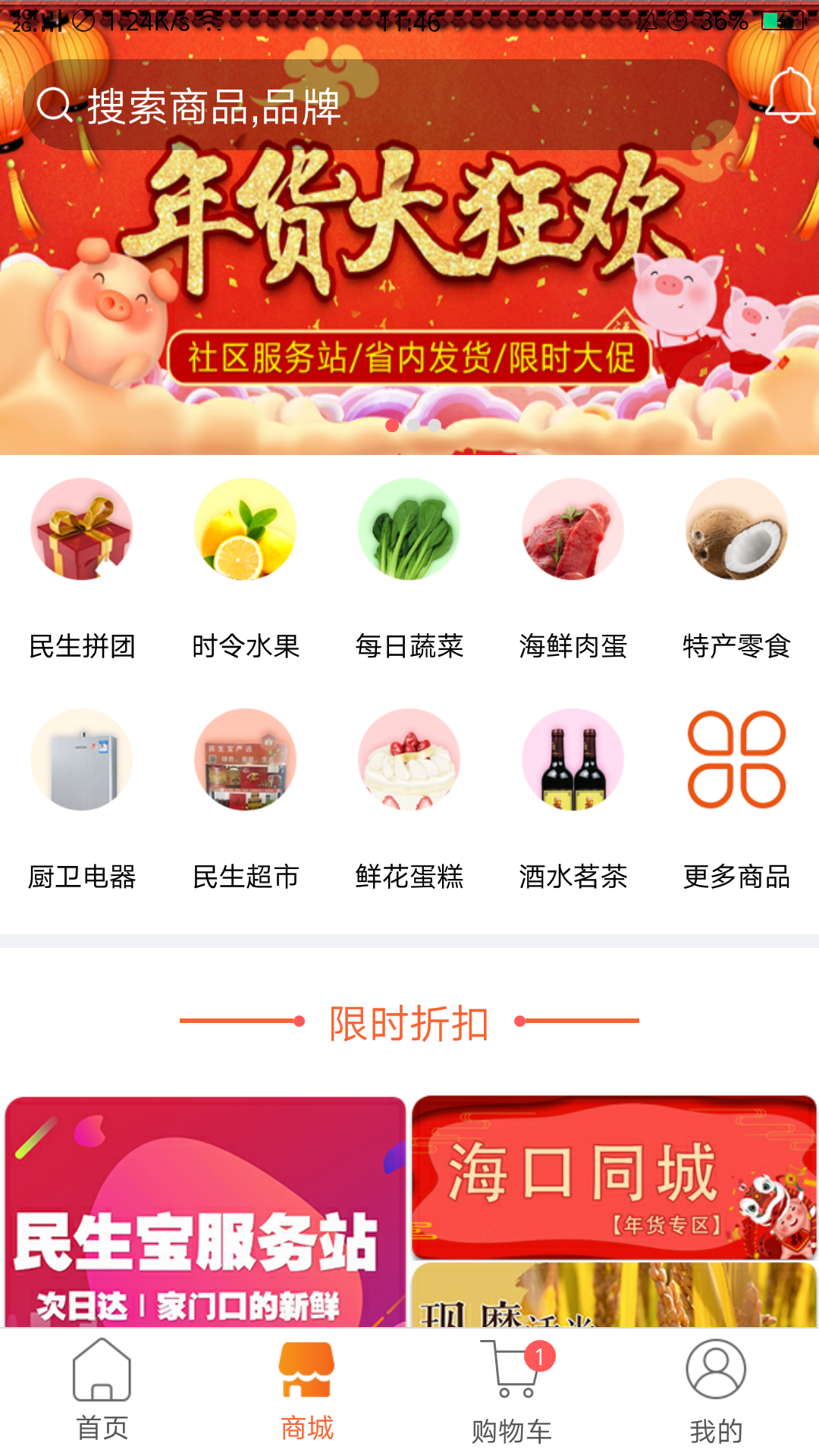Open the 民生宝服务站 discount card

(206, 1212)
